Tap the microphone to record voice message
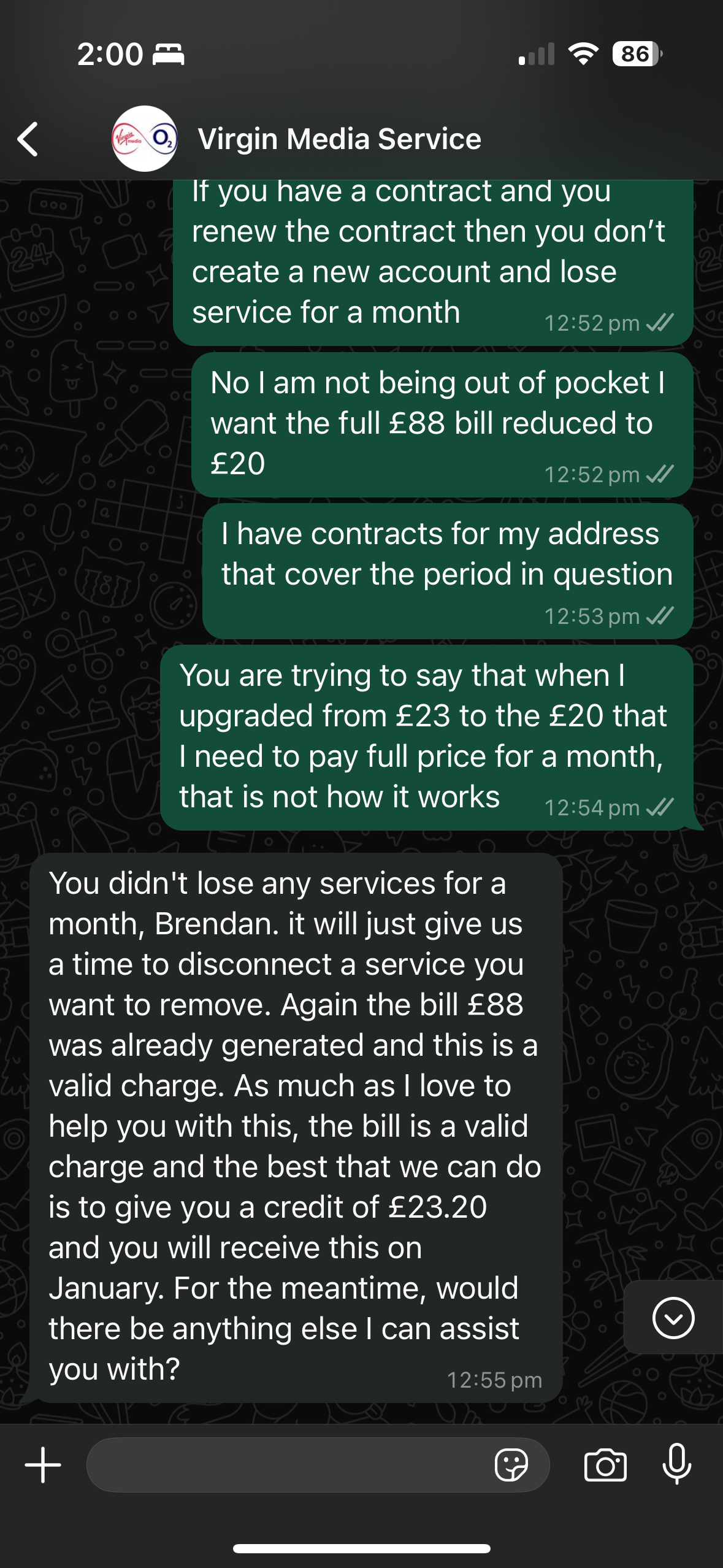This screenshot has height=1568, width=723. (677, 1465)
